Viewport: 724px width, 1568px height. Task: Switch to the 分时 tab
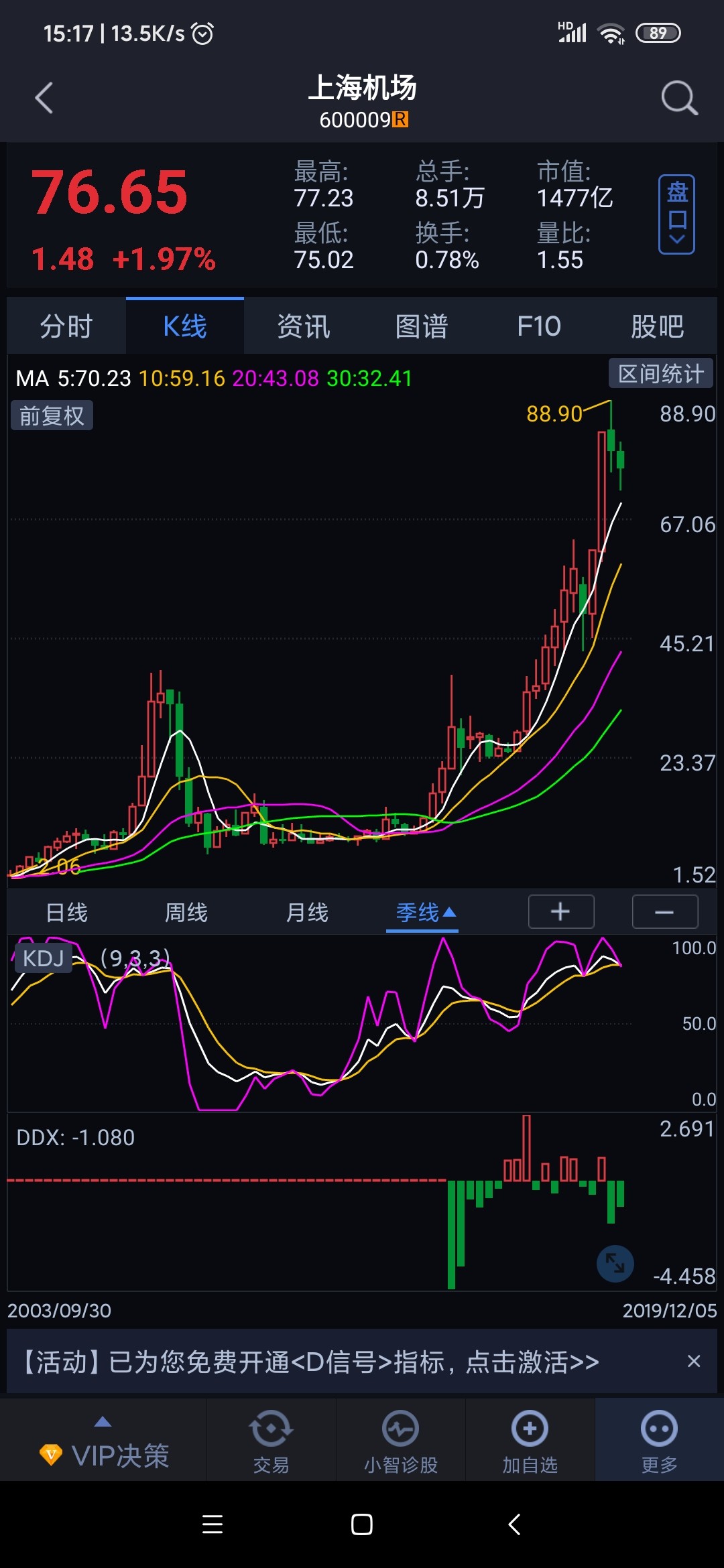click(x=66, y=325)
